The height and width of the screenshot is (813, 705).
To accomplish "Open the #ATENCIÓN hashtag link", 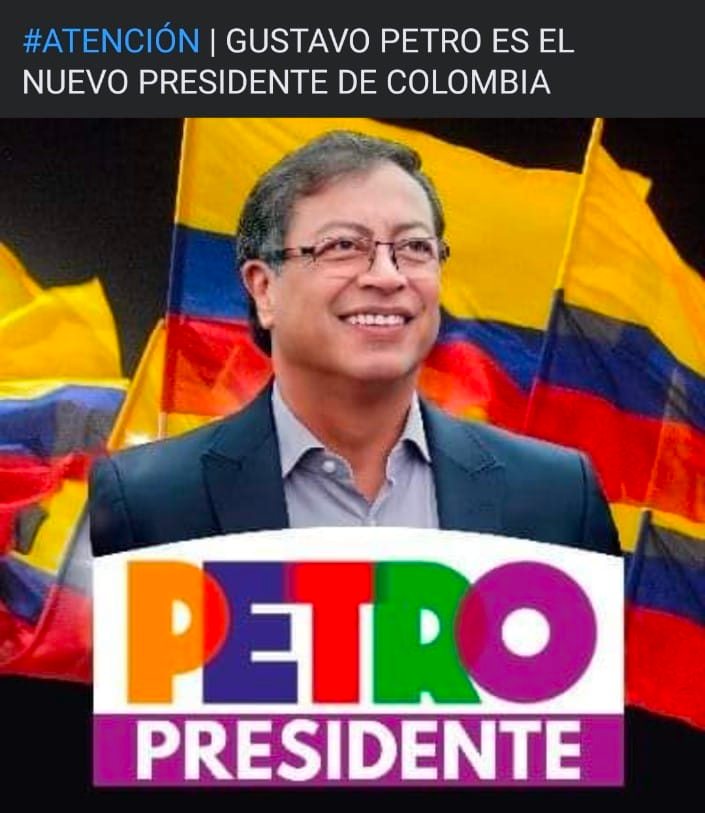I will click(x=110, y=42).
